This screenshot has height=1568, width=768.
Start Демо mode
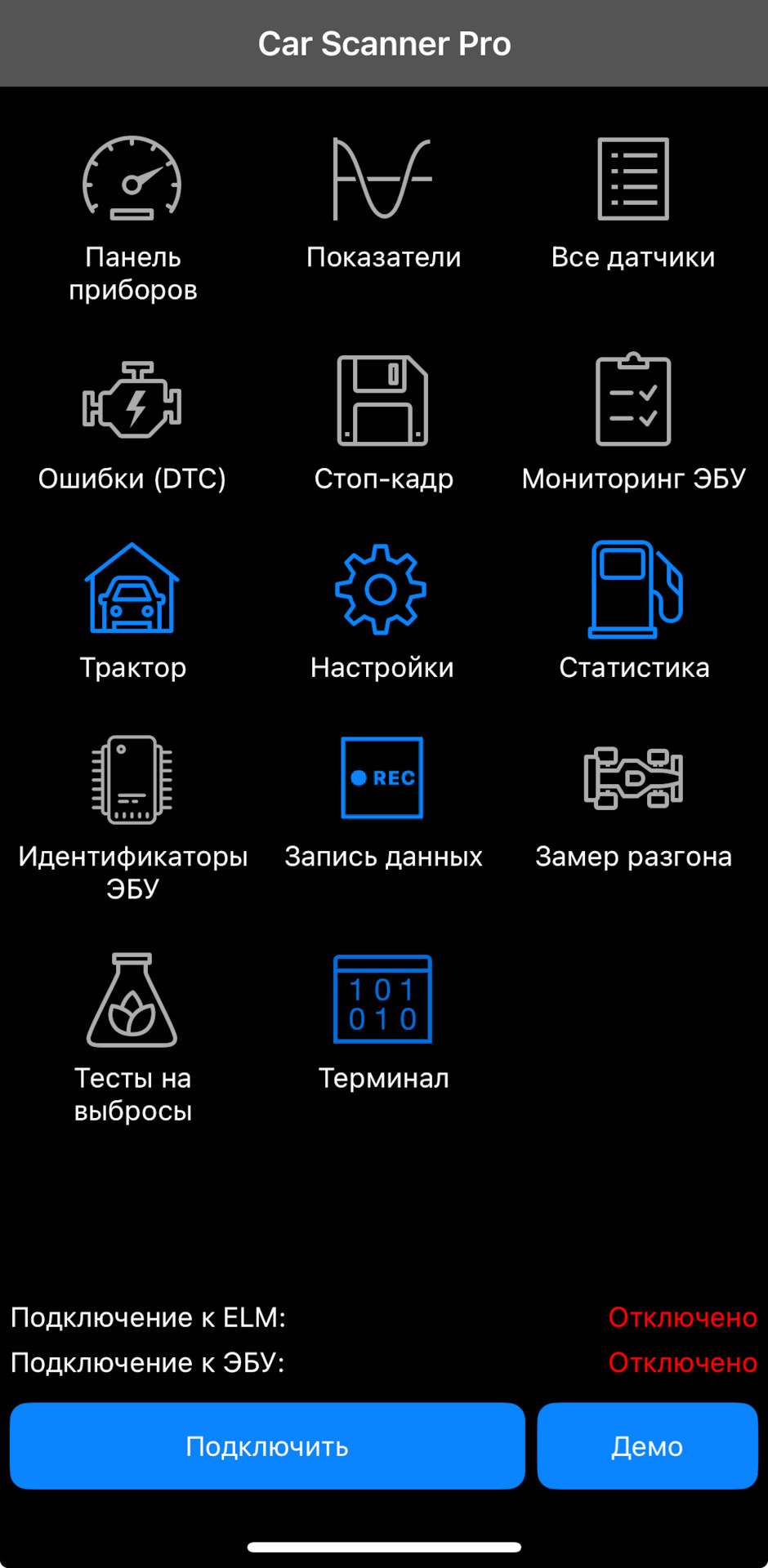point(647,1446)
